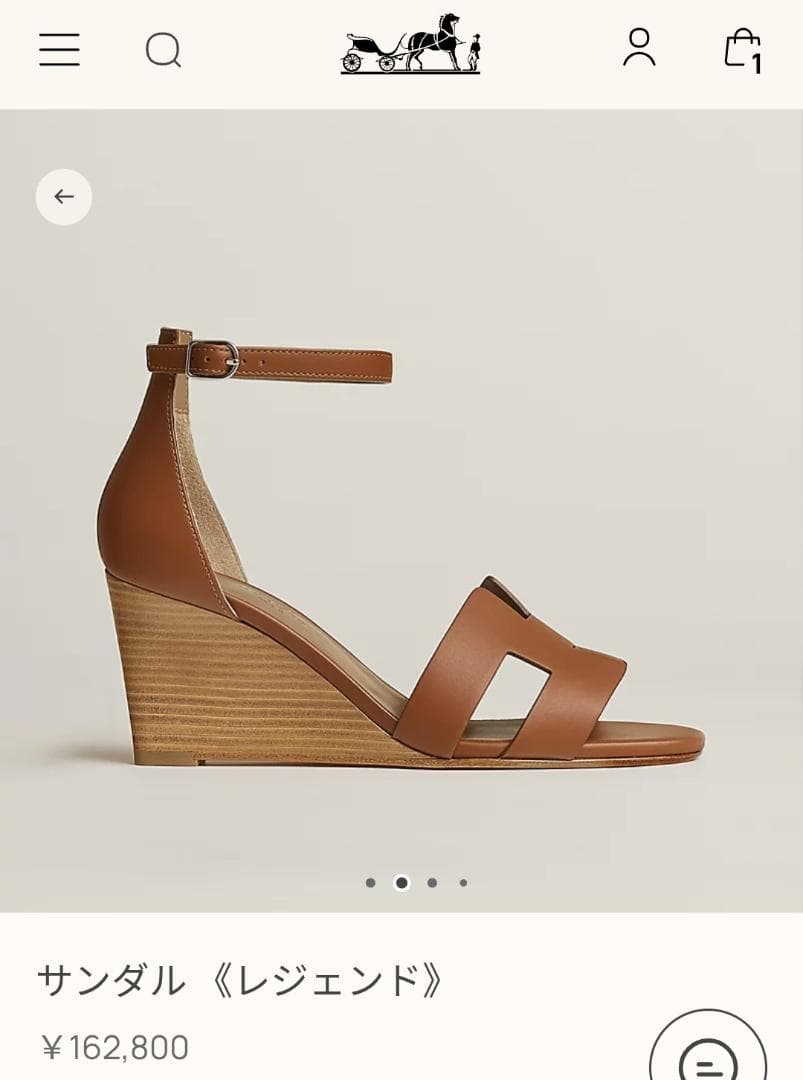Select the first image indicator dot
This screenshot has height=1080, width=803.
(x=371, y=883)
